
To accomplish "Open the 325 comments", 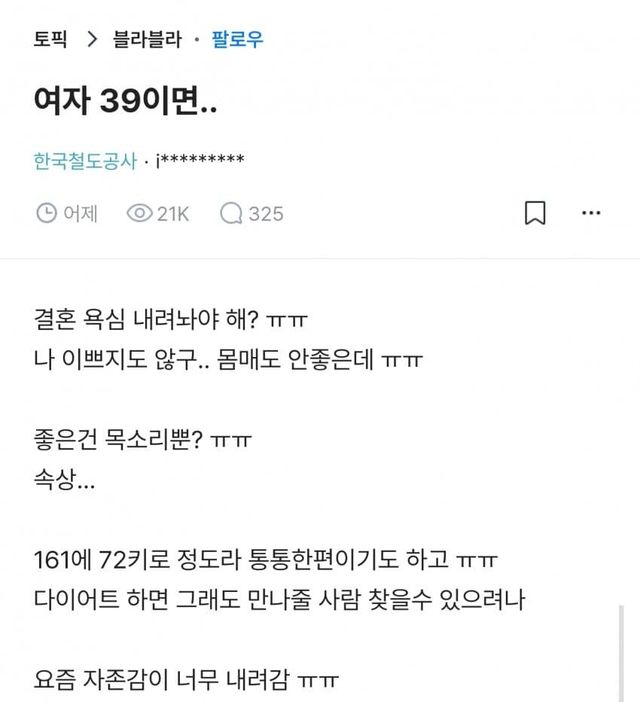I will 252,213.
